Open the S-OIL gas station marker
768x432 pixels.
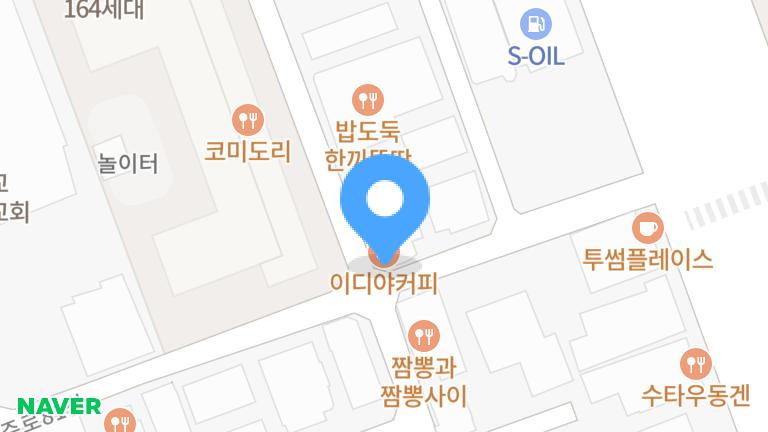(x=536, y=22)
